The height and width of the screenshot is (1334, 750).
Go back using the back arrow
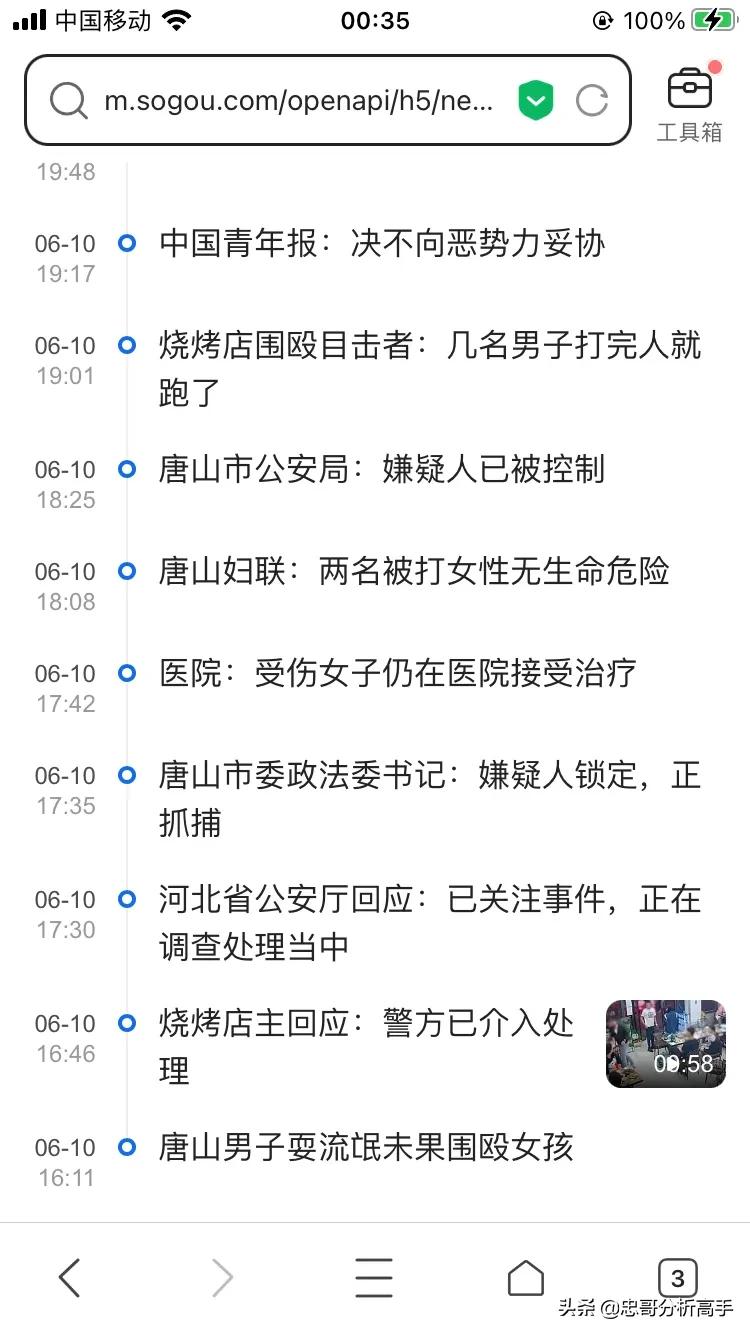(x=69, y=1277)
